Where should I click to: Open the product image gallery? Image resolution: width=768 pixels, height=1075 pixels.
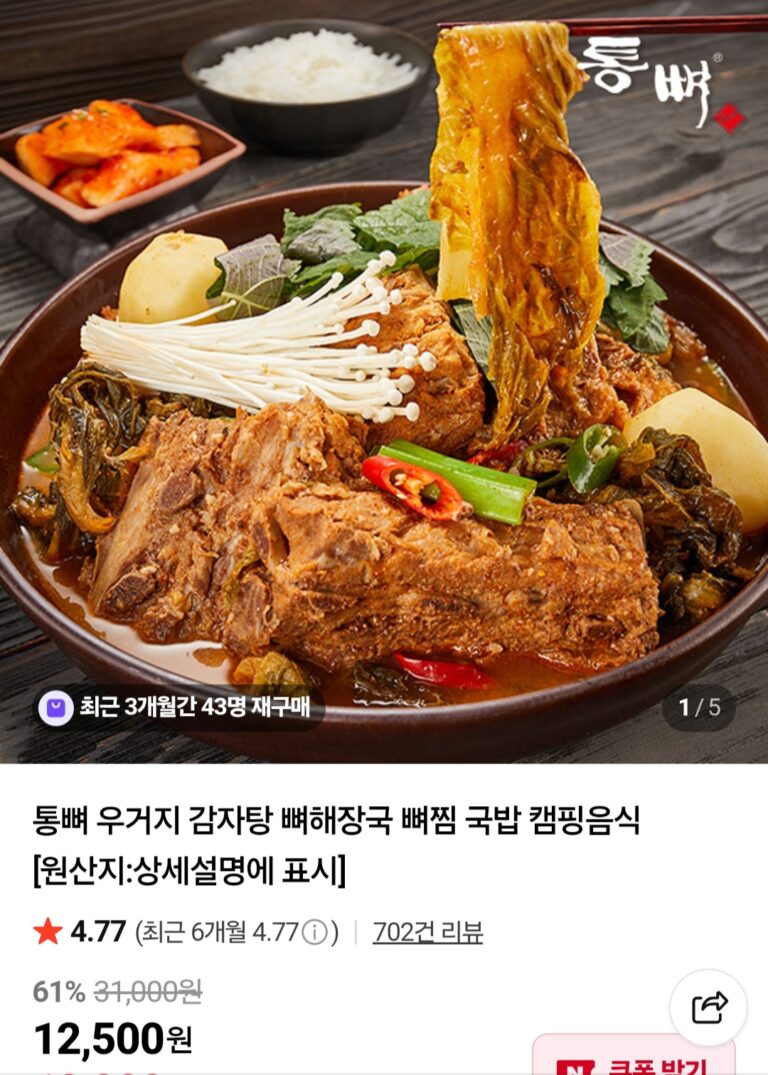tap(384, 380)
